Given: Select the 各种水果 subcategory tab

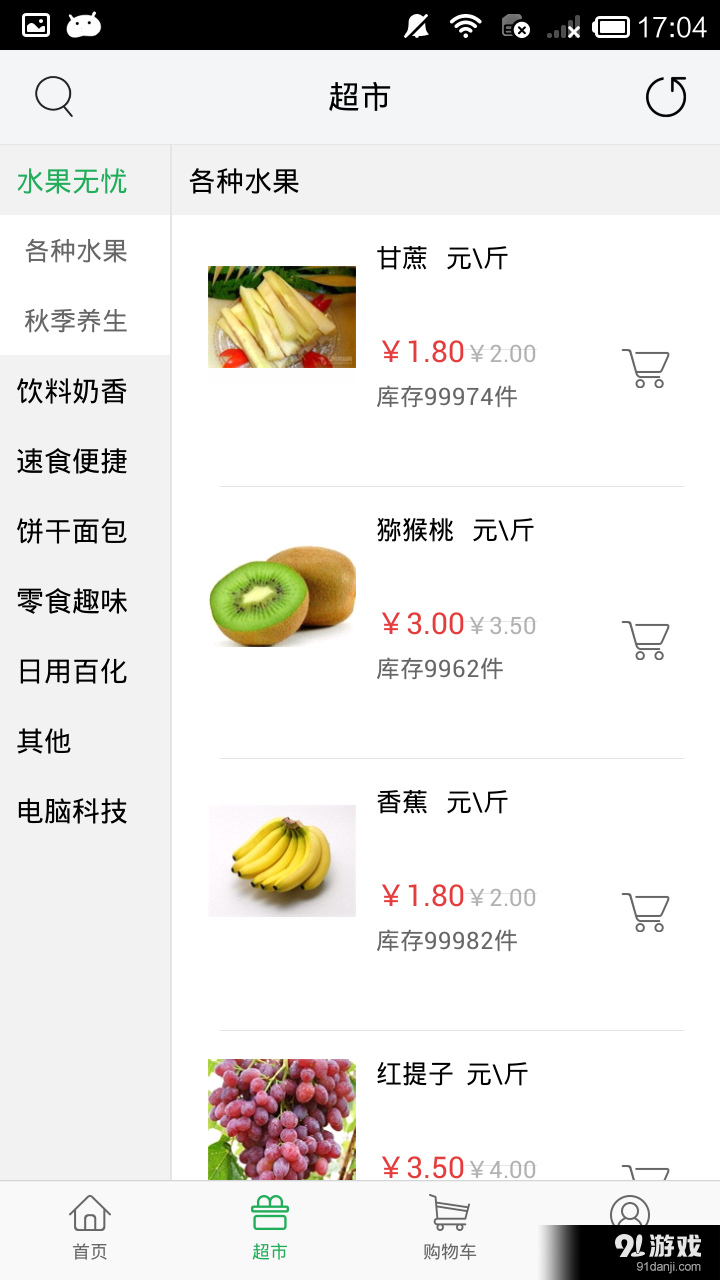Looking at the screenshot, I should 75,251.
